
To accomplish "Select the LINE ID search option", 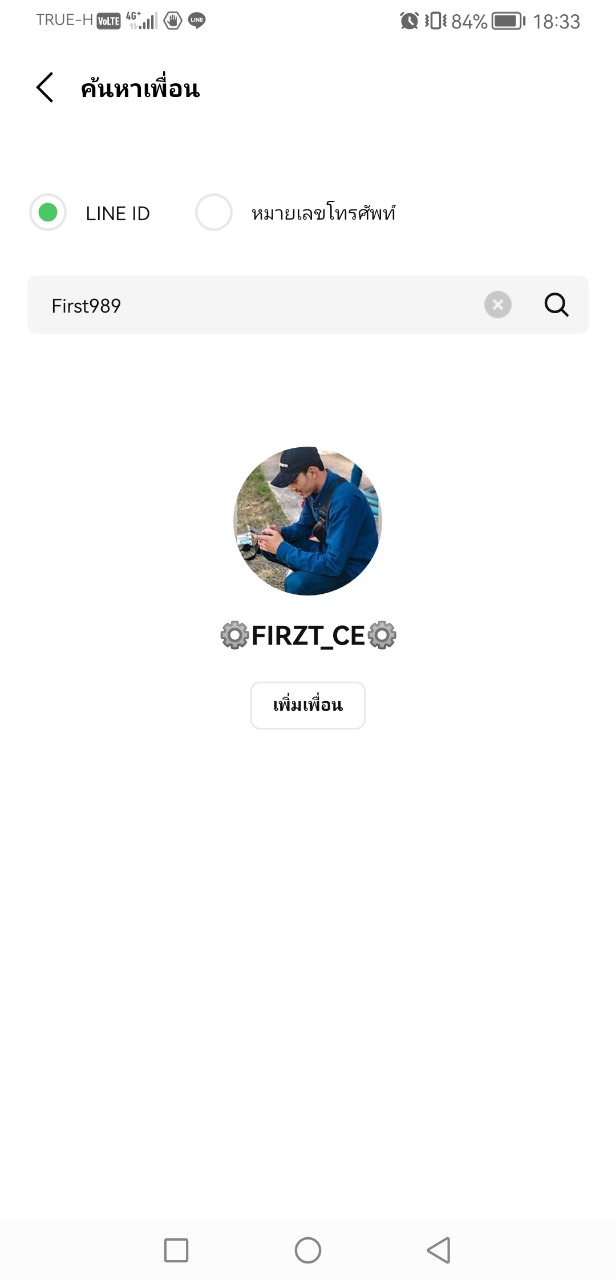I will coord(48,213).
